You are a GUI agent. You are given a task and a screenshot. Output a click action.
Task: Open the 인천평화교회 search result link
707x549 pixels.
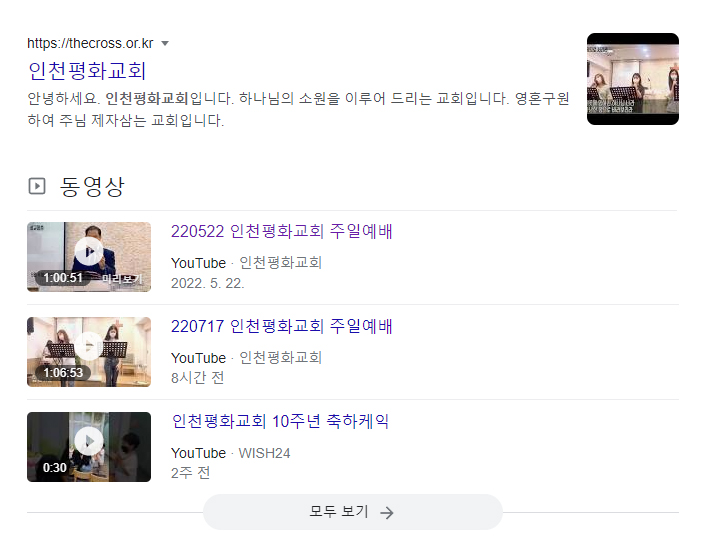tap(87, 71)
